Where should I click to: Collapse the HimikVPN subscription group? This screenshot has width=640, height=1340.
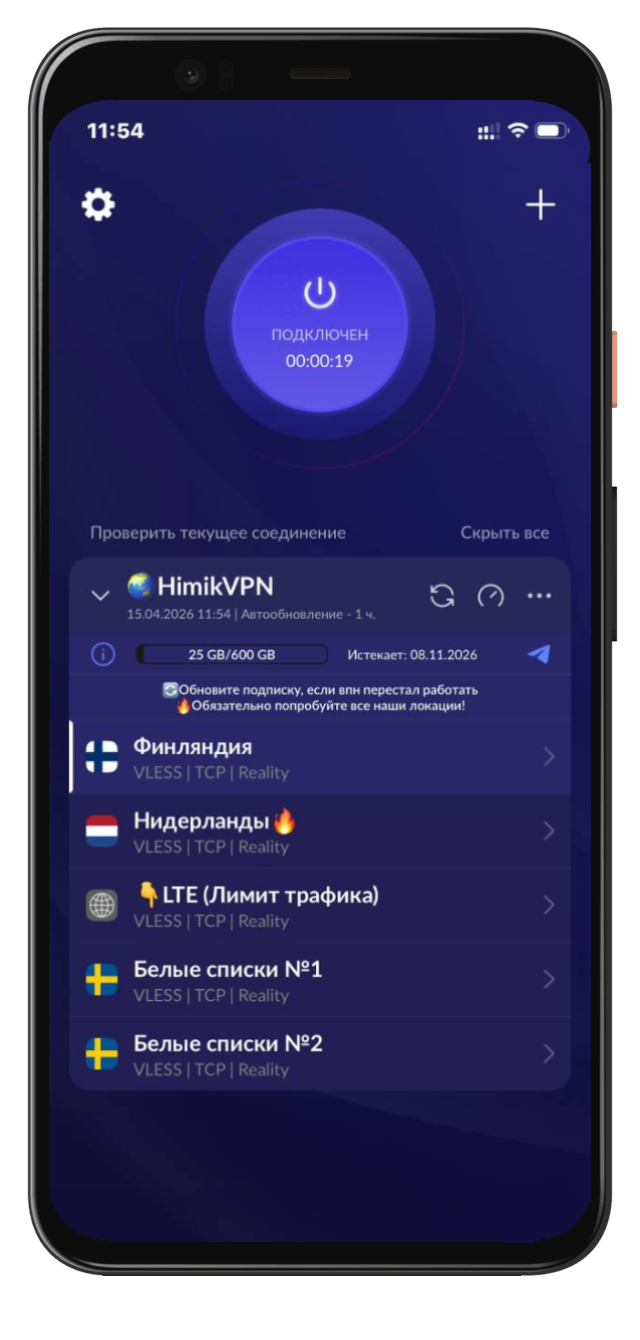tap(100, 595)
